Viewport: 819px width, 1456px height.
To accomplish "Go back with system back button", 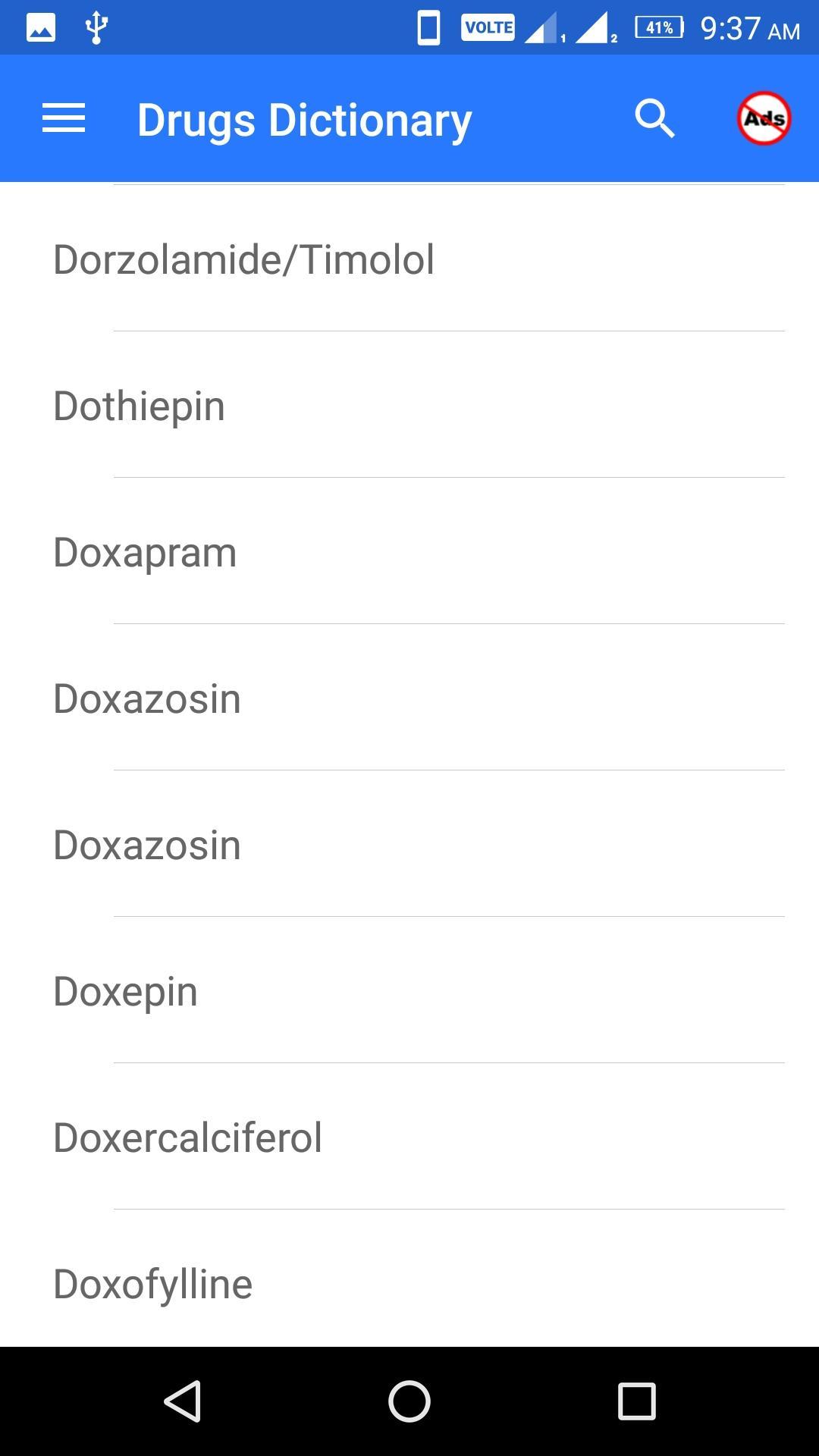I will click(182, 1401).
